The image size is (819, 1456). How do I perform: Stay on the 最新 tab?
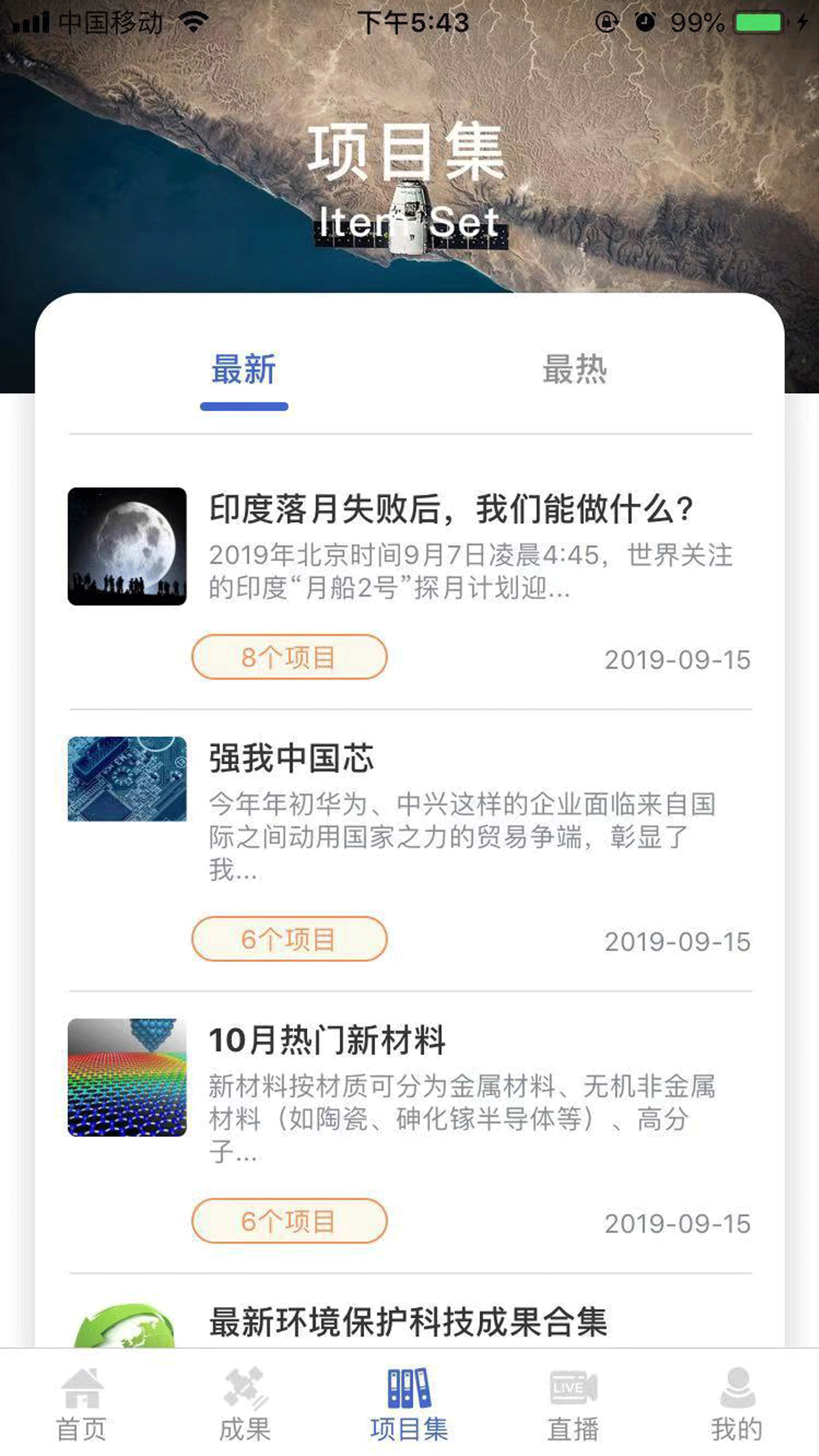(x=245, y=371)
